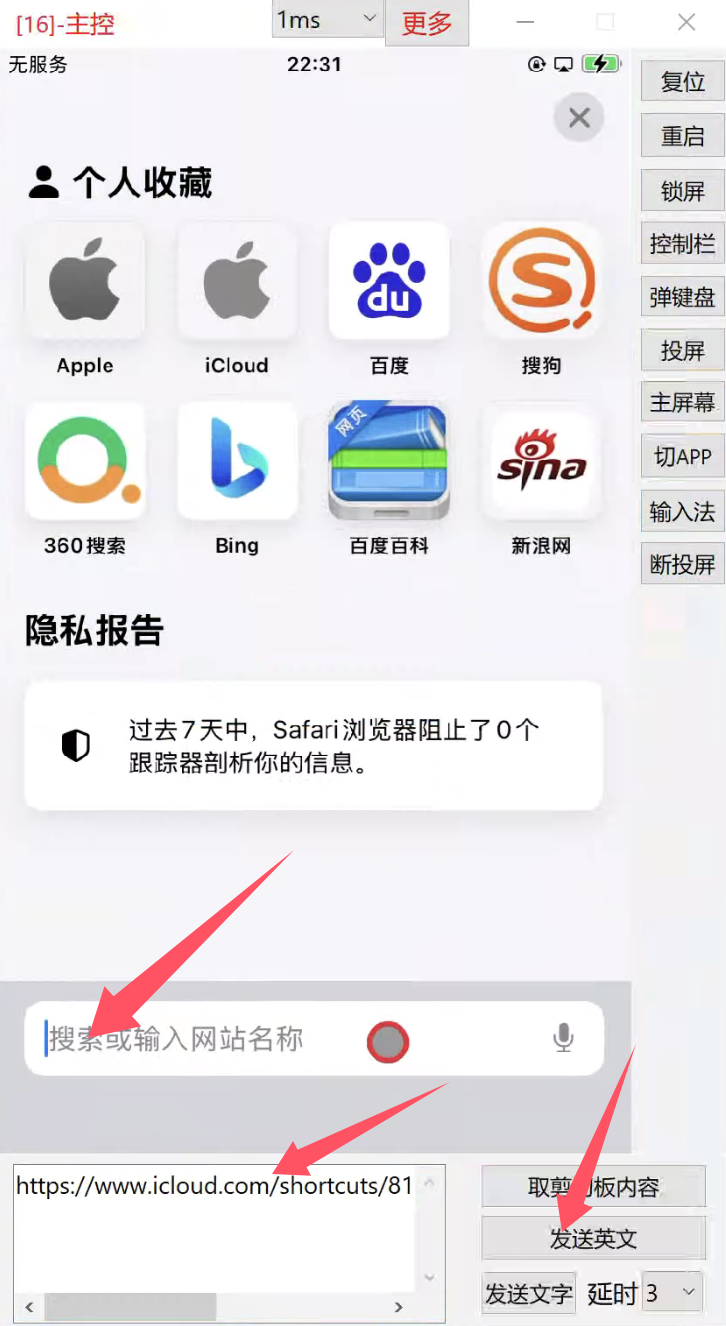Click the 发送英文 button
This screenshot has height=1326, width=726.
[593, 1239]
